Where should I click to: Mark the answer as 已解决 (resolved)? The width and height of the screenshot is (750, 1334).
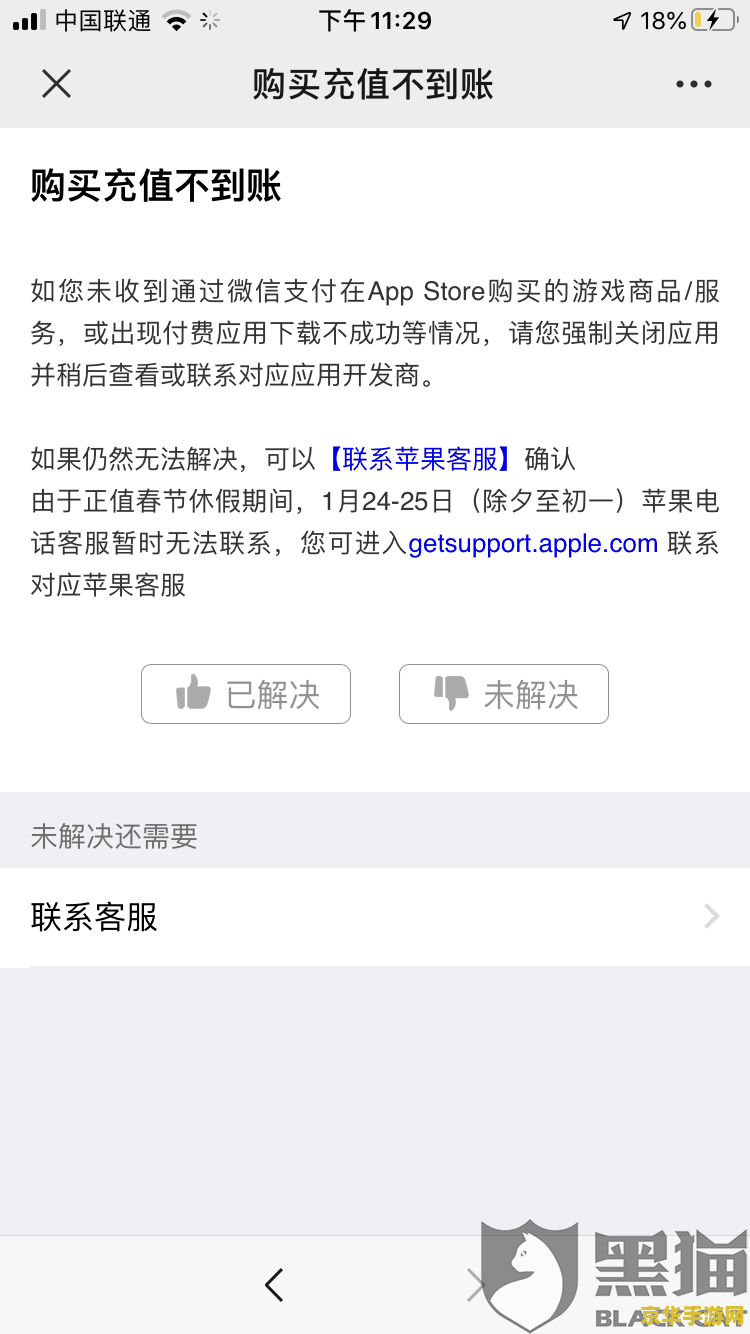point(245,693)
